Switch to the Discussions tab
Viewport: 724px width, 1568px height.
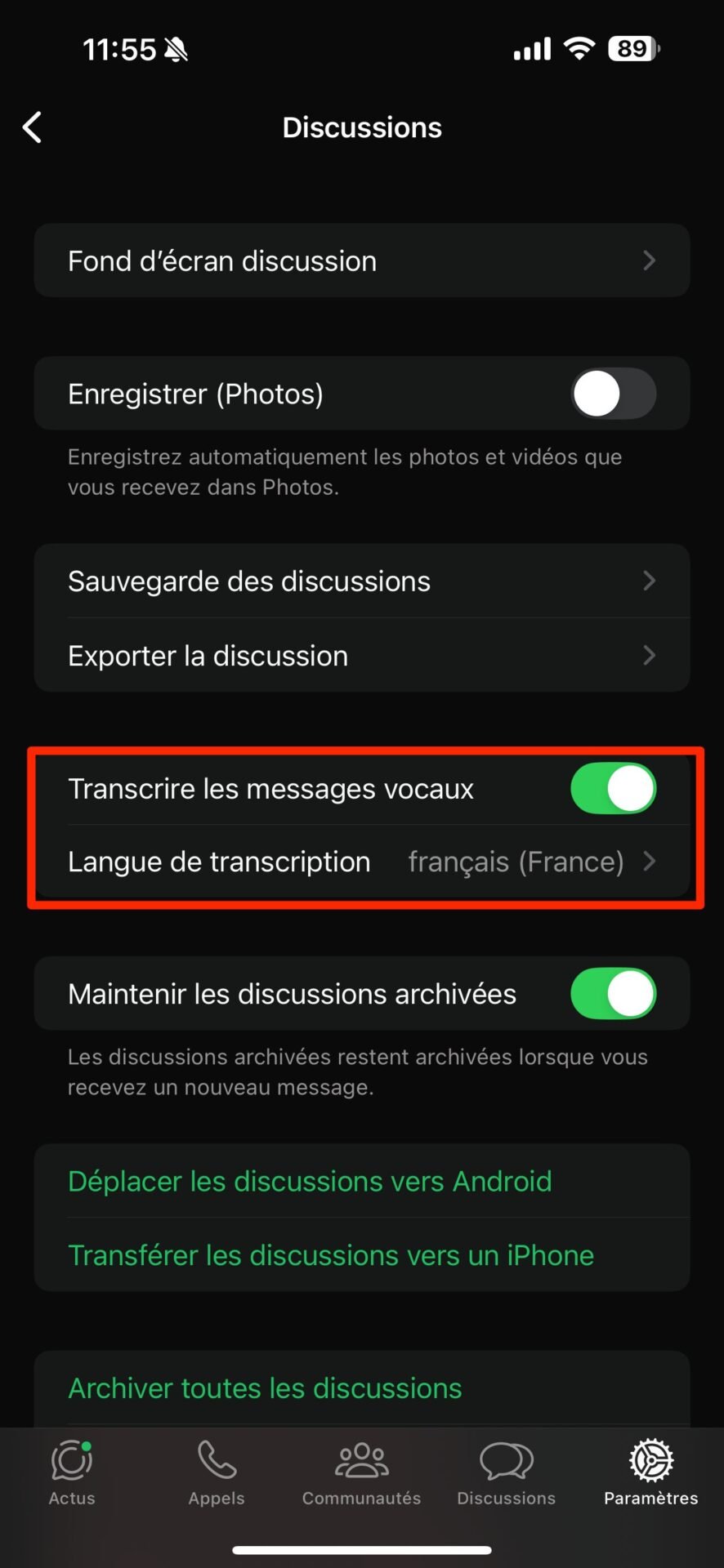[x=507, y=1473]
